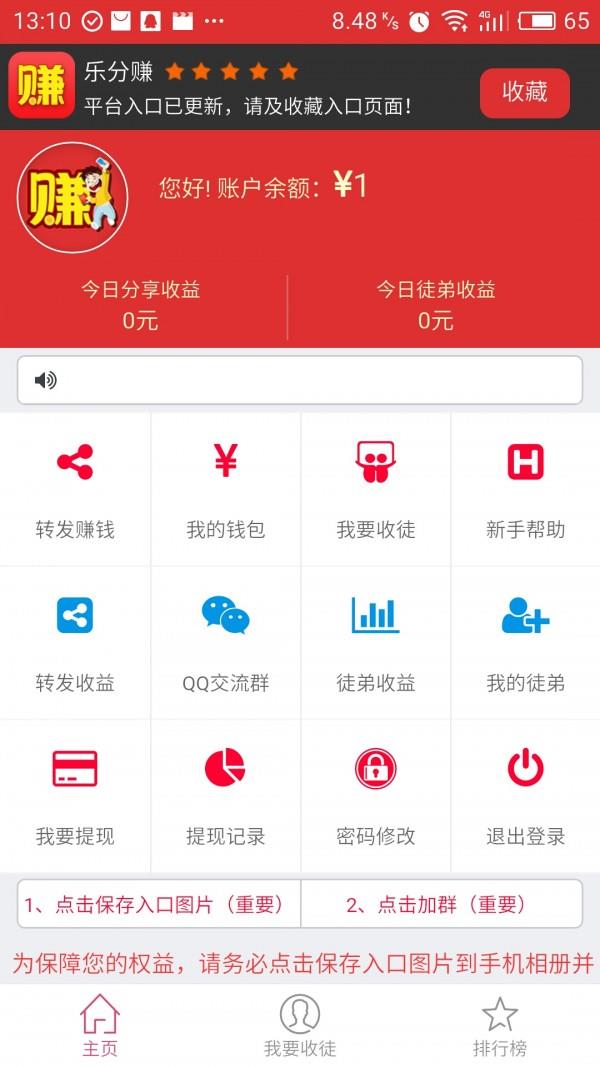Tap 点击加群 button
This screenshot has height=1067, width=600.
441,904
